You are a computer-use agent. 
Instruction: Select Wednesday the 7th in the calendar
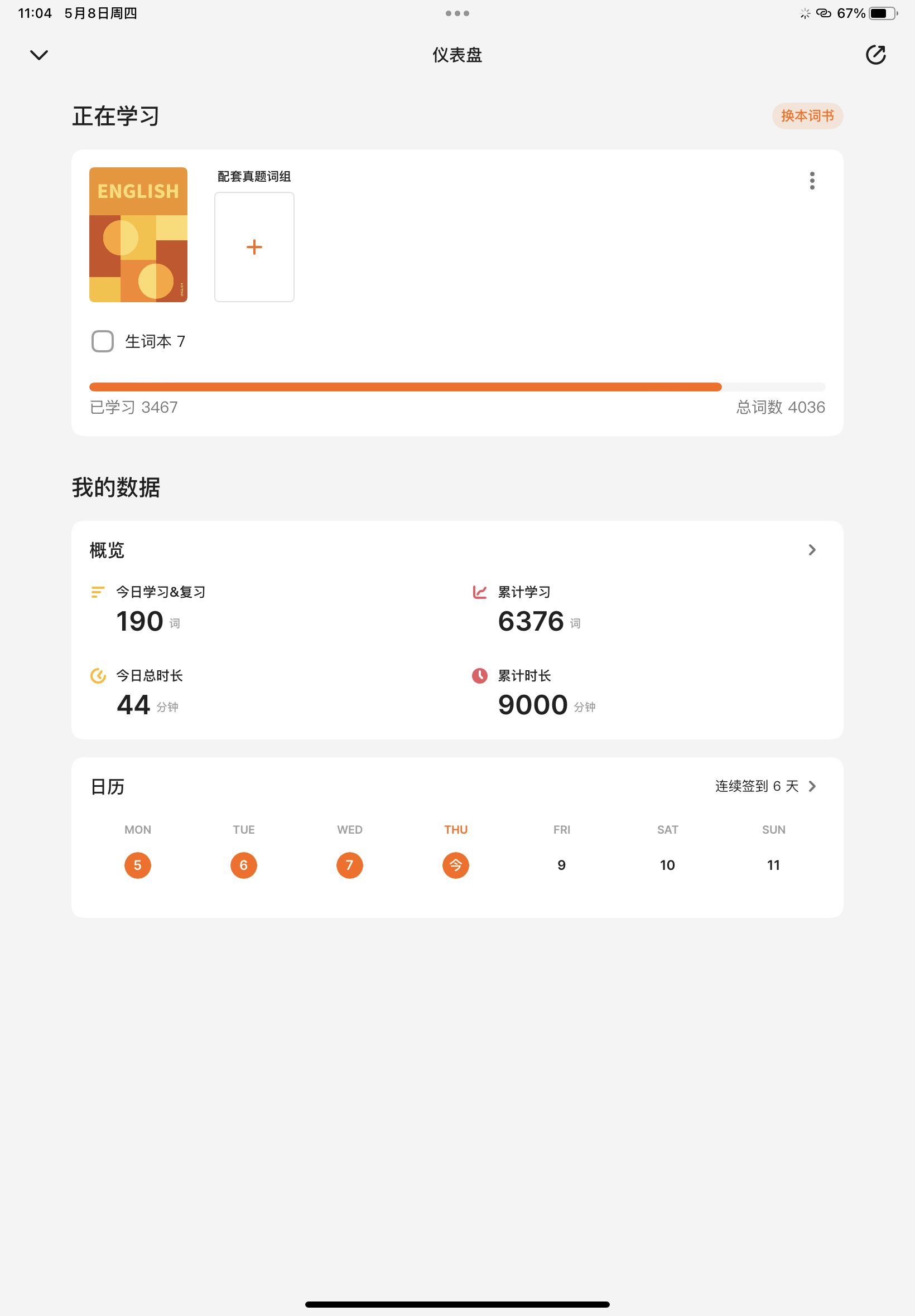pos(350,865)
